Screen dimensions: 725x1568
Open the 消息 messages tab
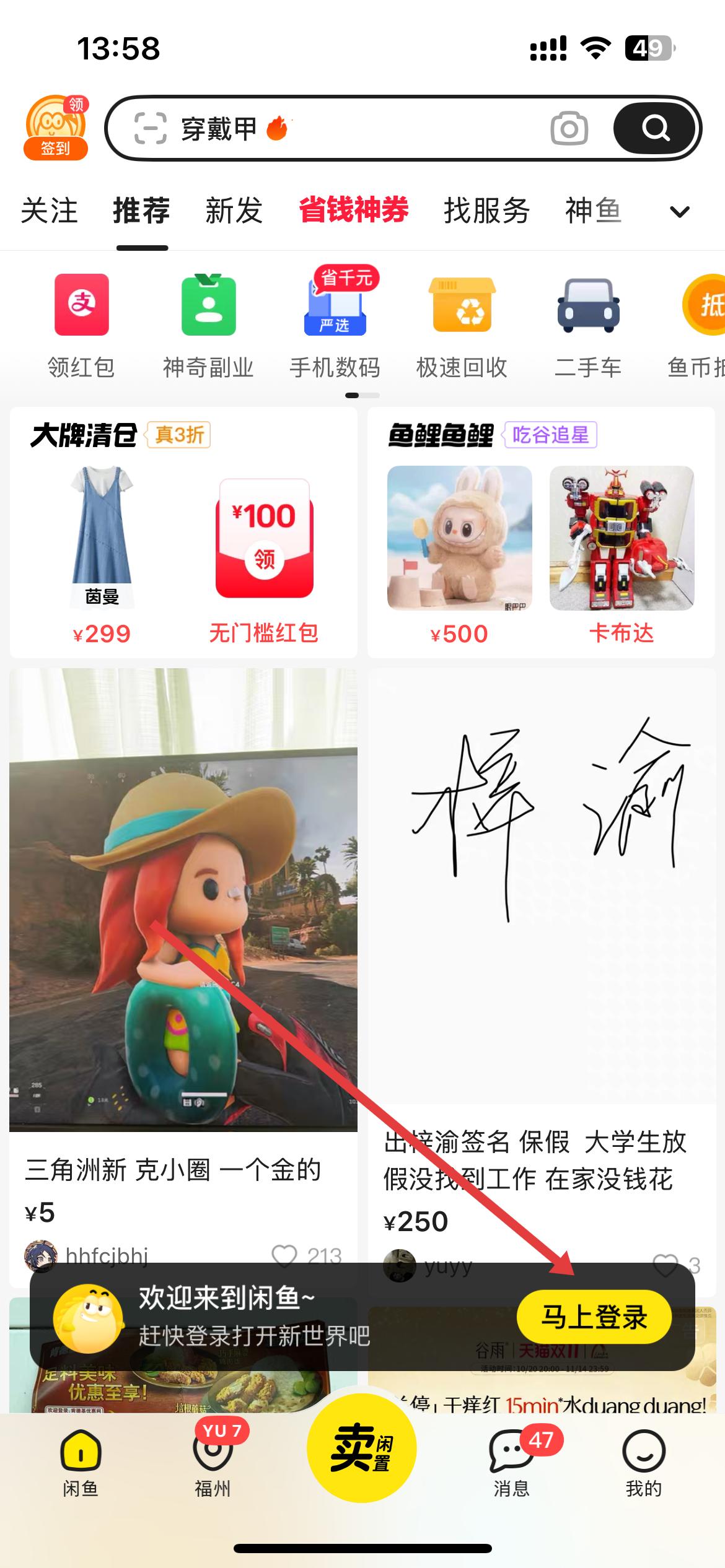click(512, 1463)
